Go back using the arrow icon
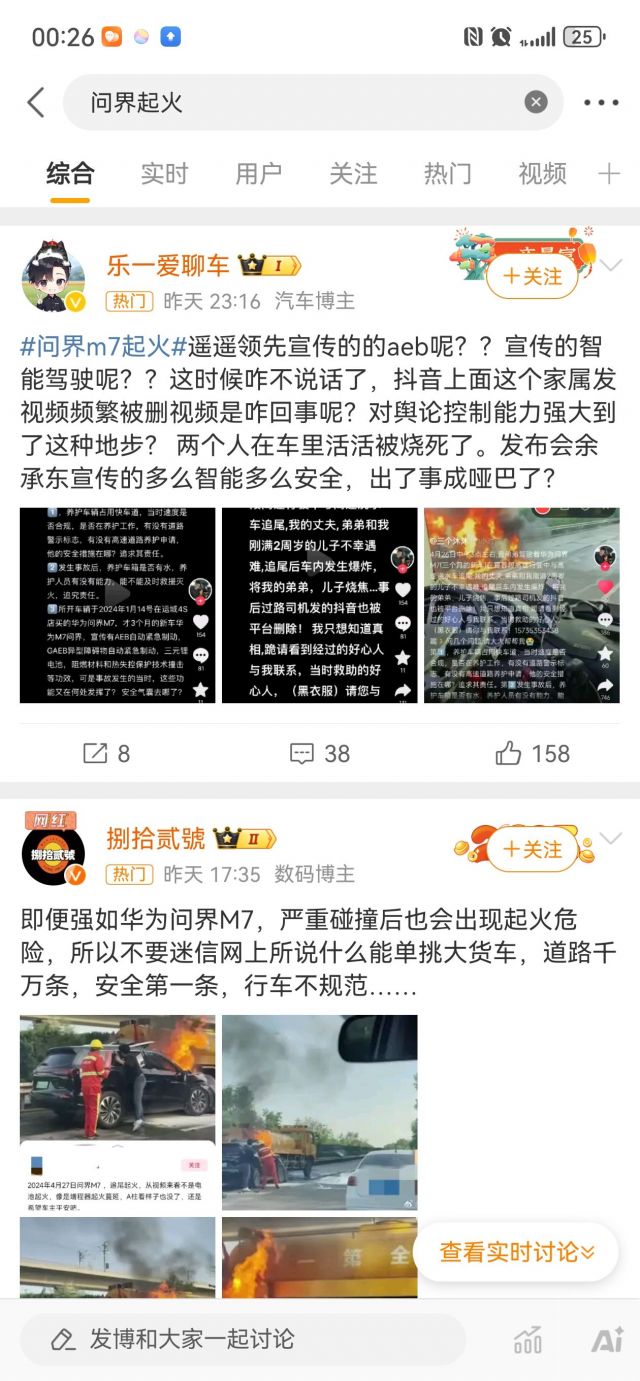640x1381 pixels. 36,102
